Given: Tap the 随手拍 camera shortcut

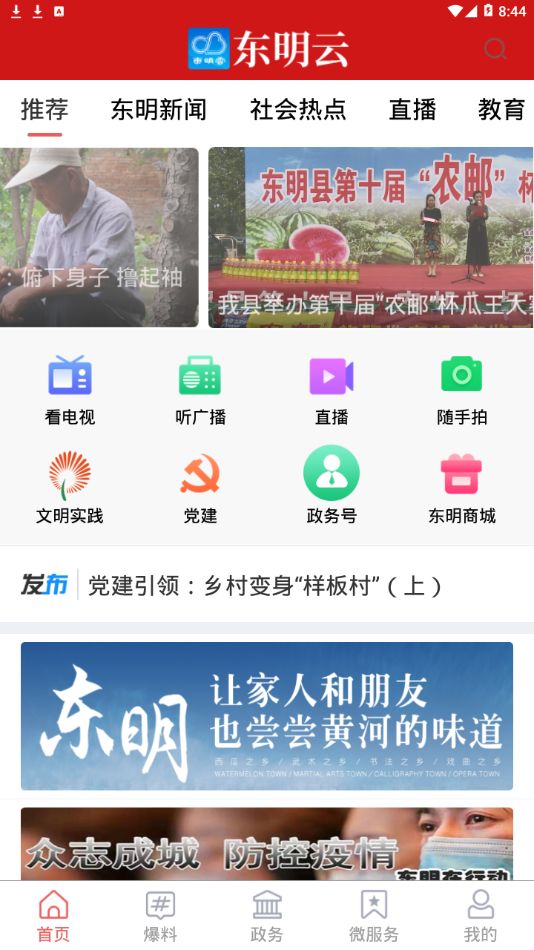Looking at the screenshot, I should coord(462,390).
